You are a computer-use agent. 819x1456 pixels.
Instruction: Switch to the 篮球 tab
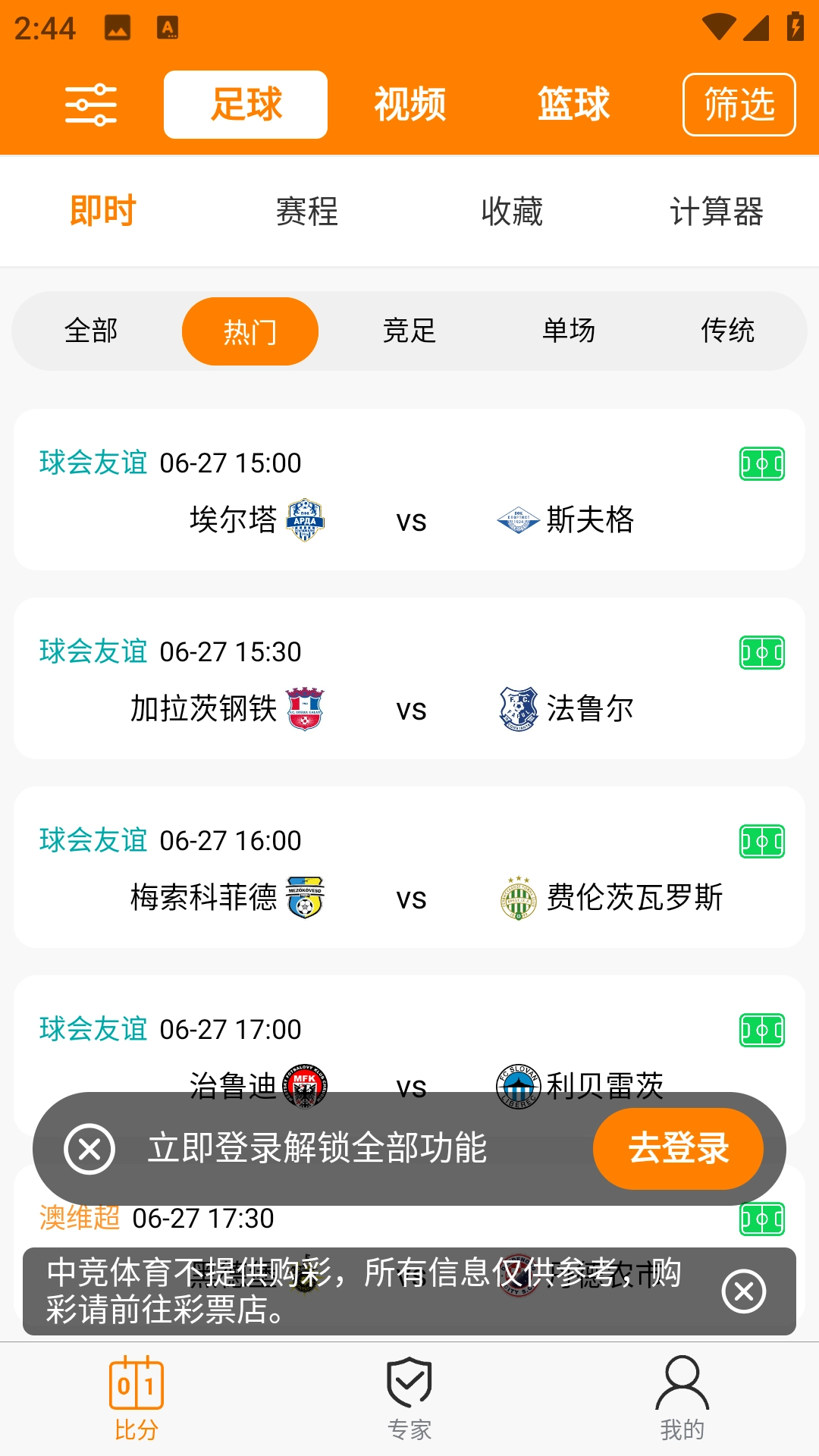pos(573,105)
